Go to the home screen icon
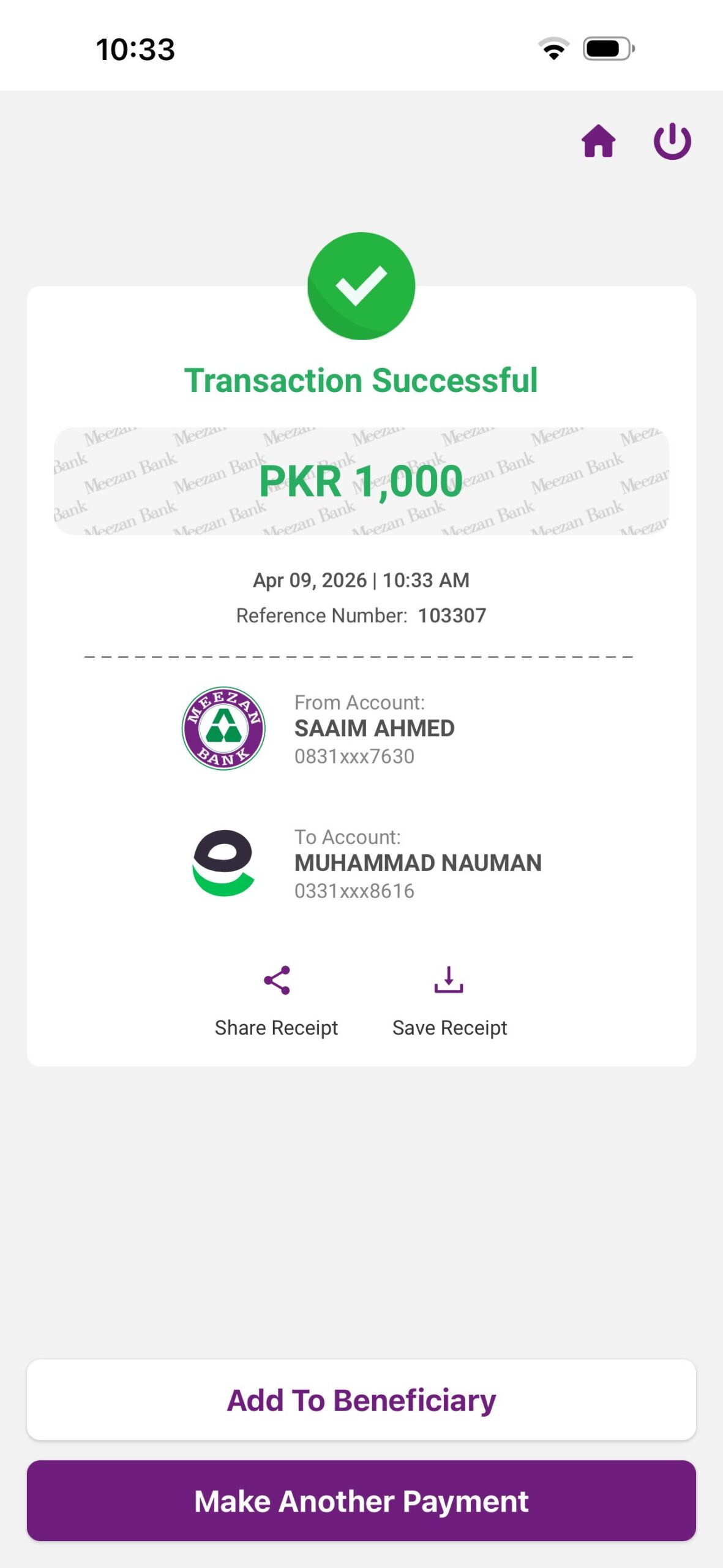This screenshot has width=723, height=1568. [x=598, y=141]
